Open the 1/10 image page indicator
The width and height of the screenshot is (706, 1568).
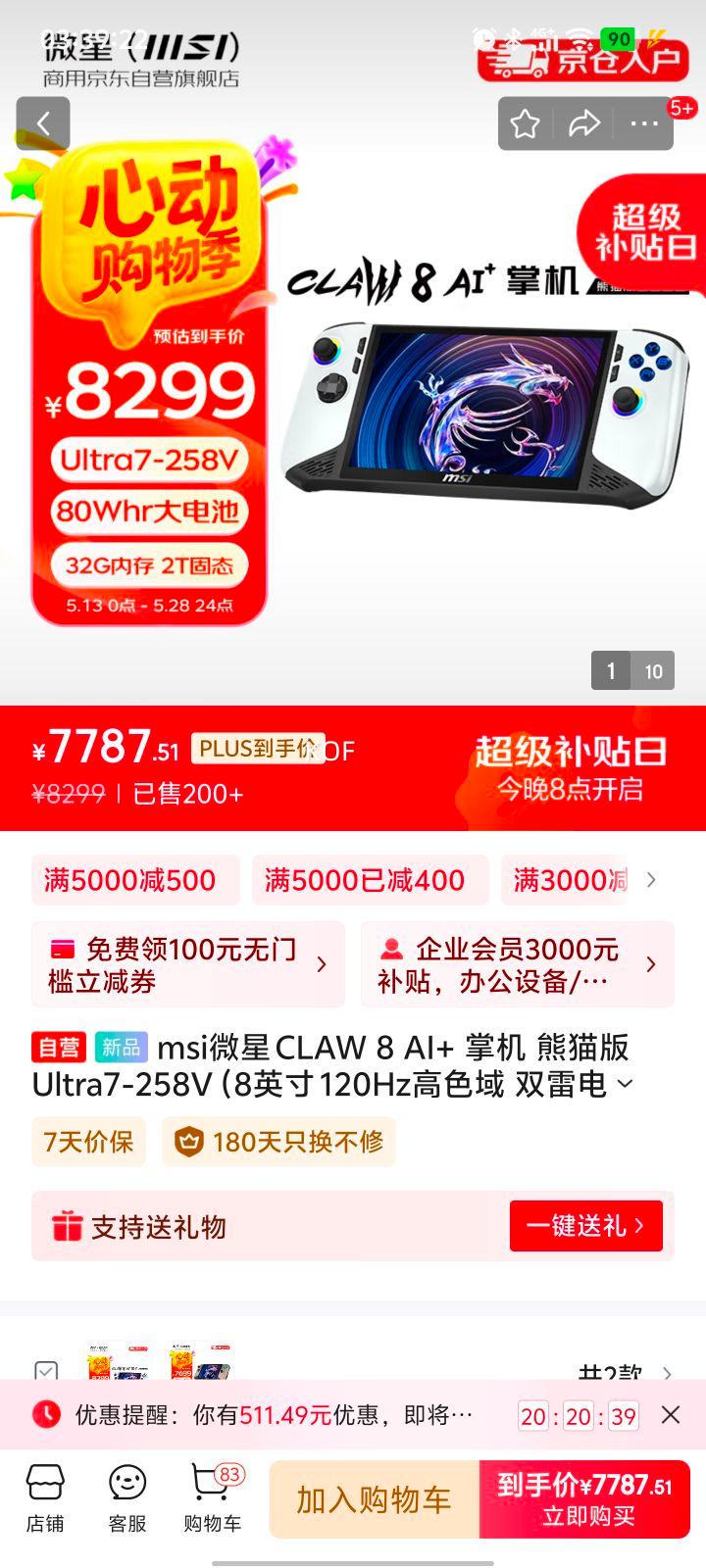pos(632,671)
